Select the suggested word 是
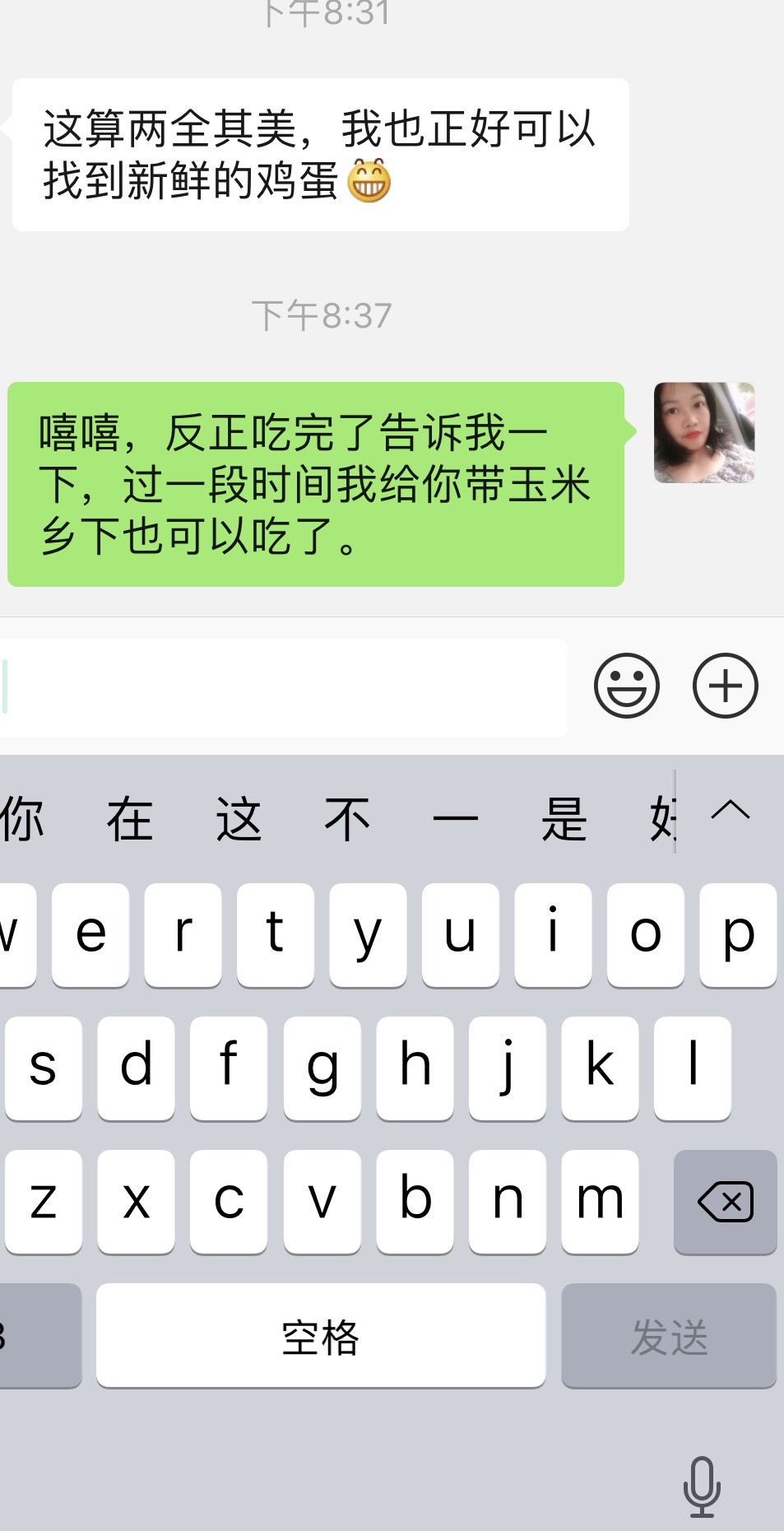This screenshot has width=784, height=1531. [564, 820]
